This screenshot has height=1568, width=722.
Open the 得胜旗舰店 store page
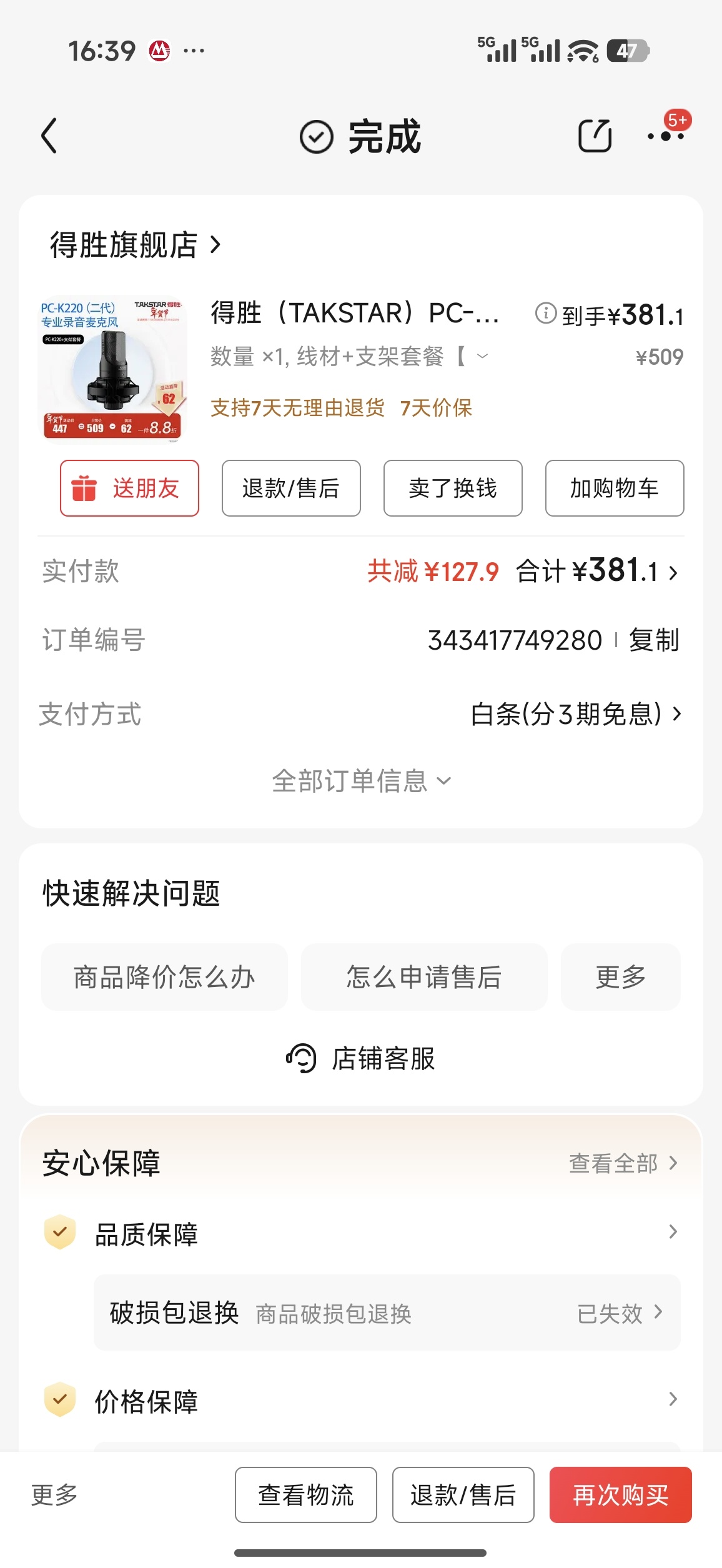(x=136, y=245)
